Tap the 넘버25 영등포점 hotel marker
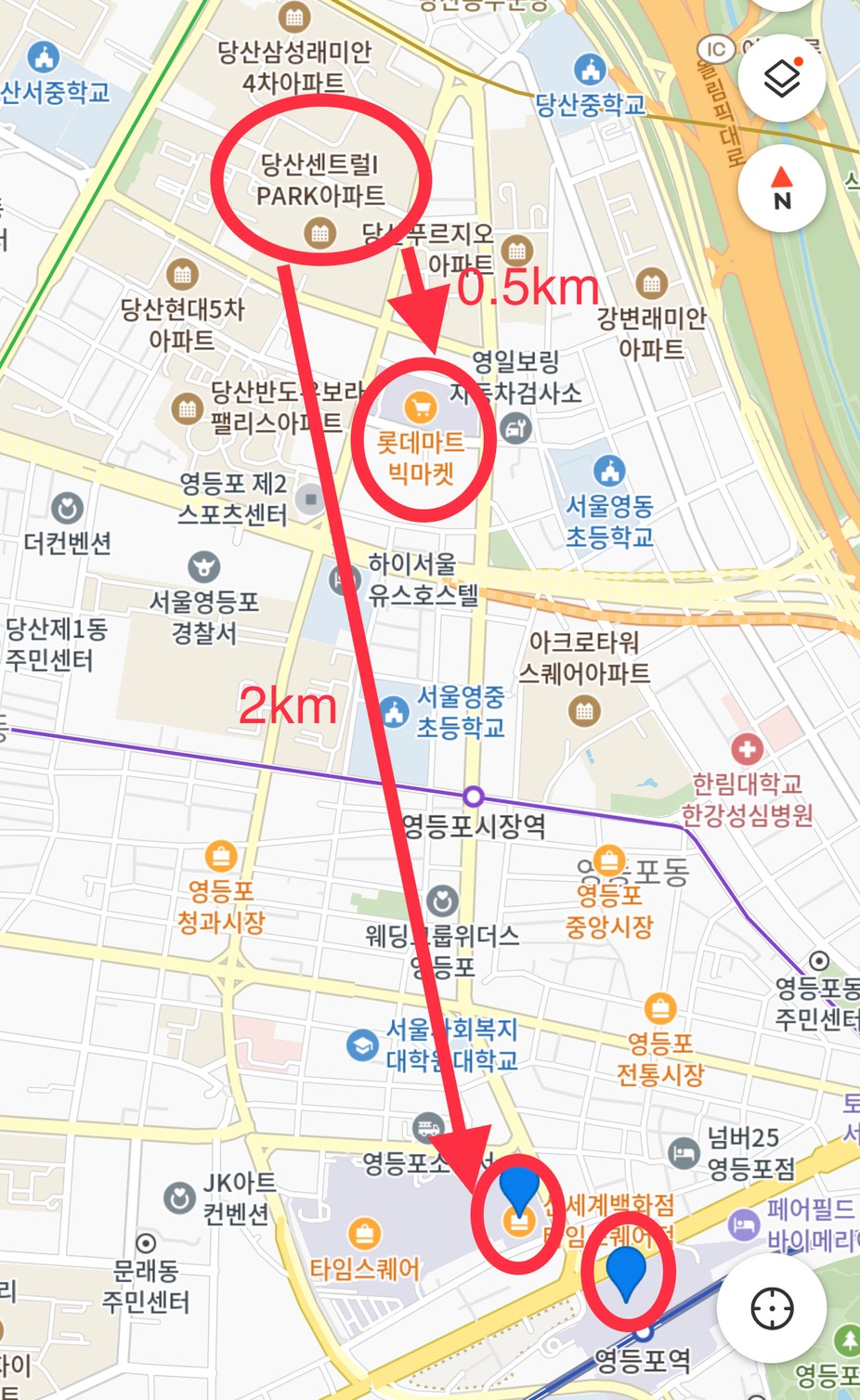Screen dimensions: 860x1400 pyautogui.click(x=684, y=1153)
